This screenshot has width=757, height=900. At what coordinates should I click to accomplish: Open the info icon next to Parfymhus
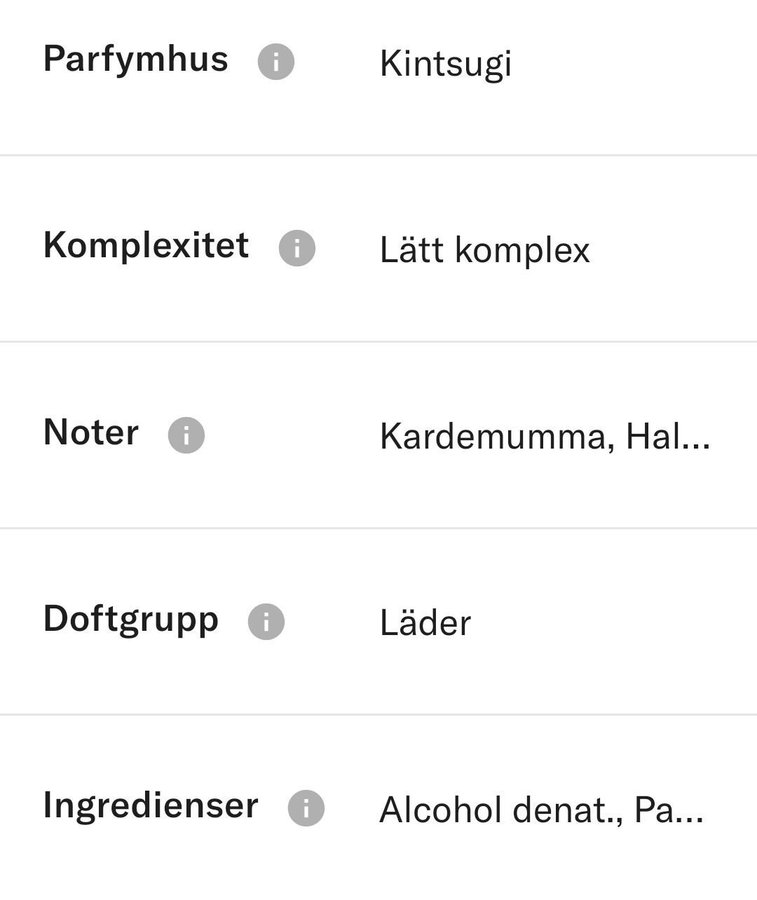tap(276, 62)
